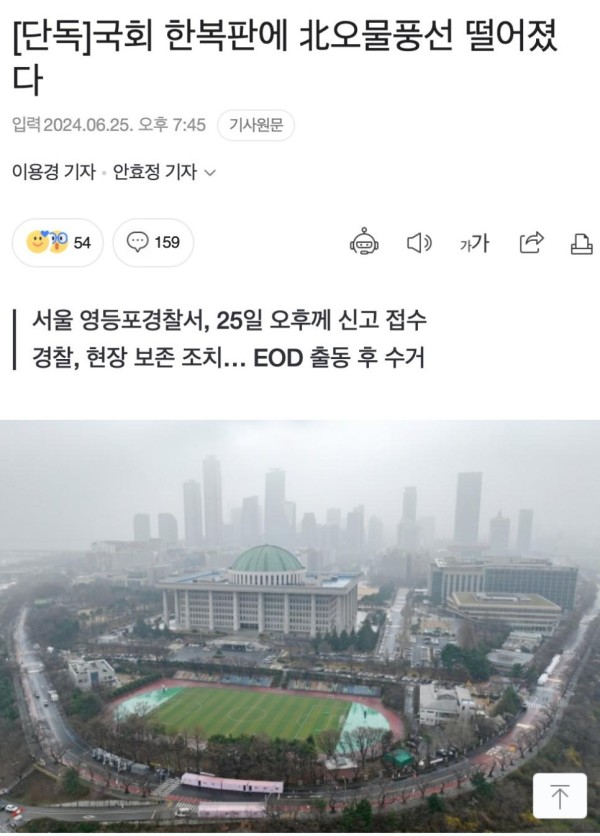Open the original article via 기사원문

click(256, 125)
